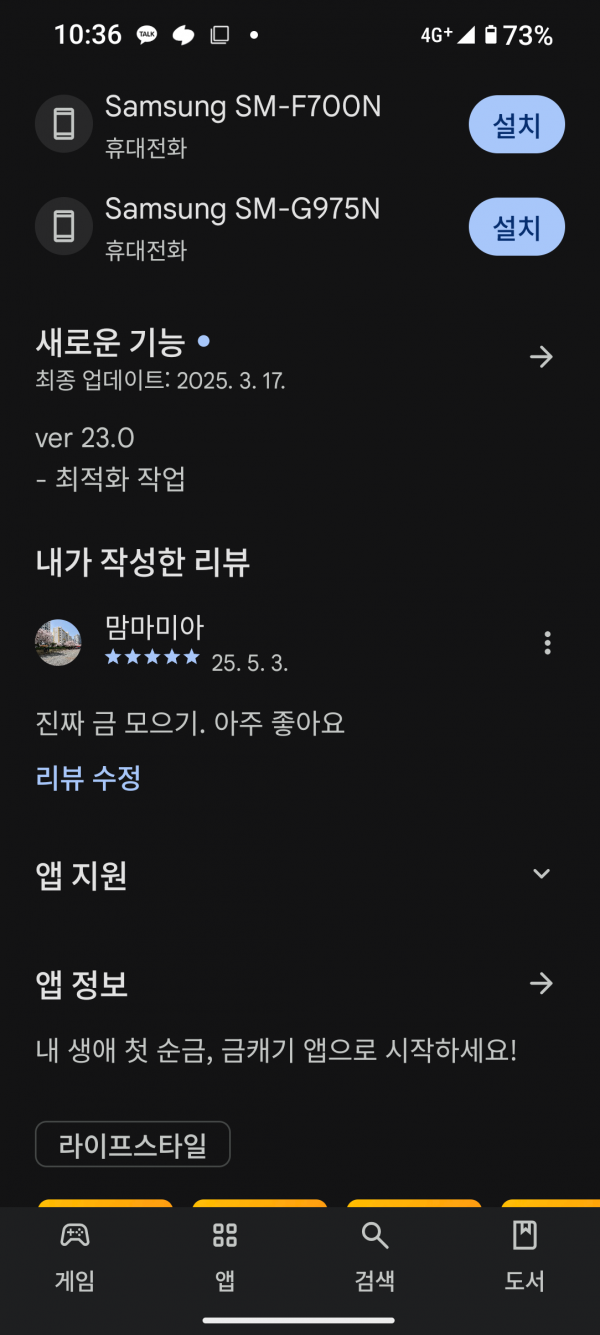
Task: Switch to the 앱 tab
Action: coord(225,1257)
